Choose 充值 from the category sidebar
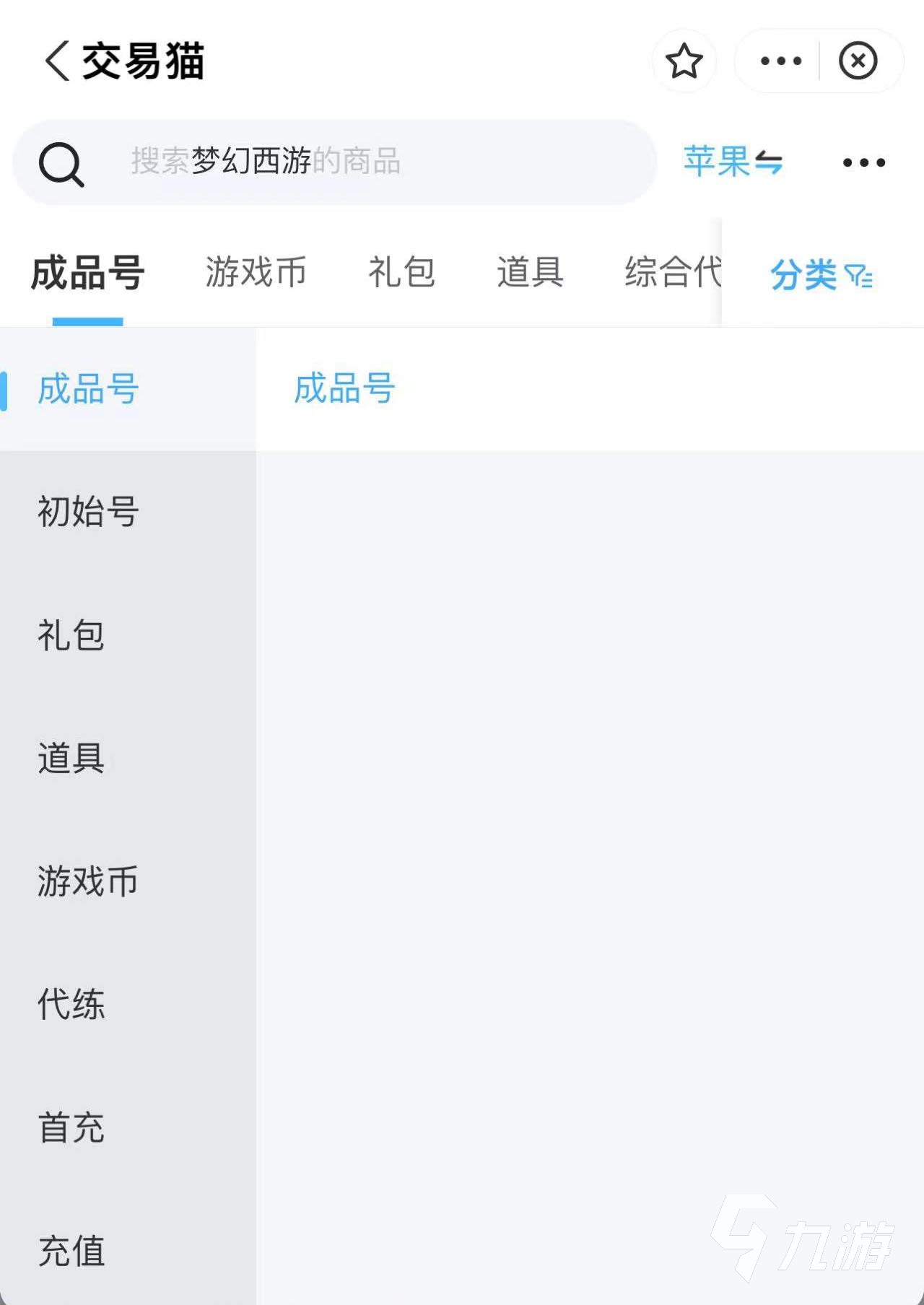924x1305 pixels. (71, 1250)
